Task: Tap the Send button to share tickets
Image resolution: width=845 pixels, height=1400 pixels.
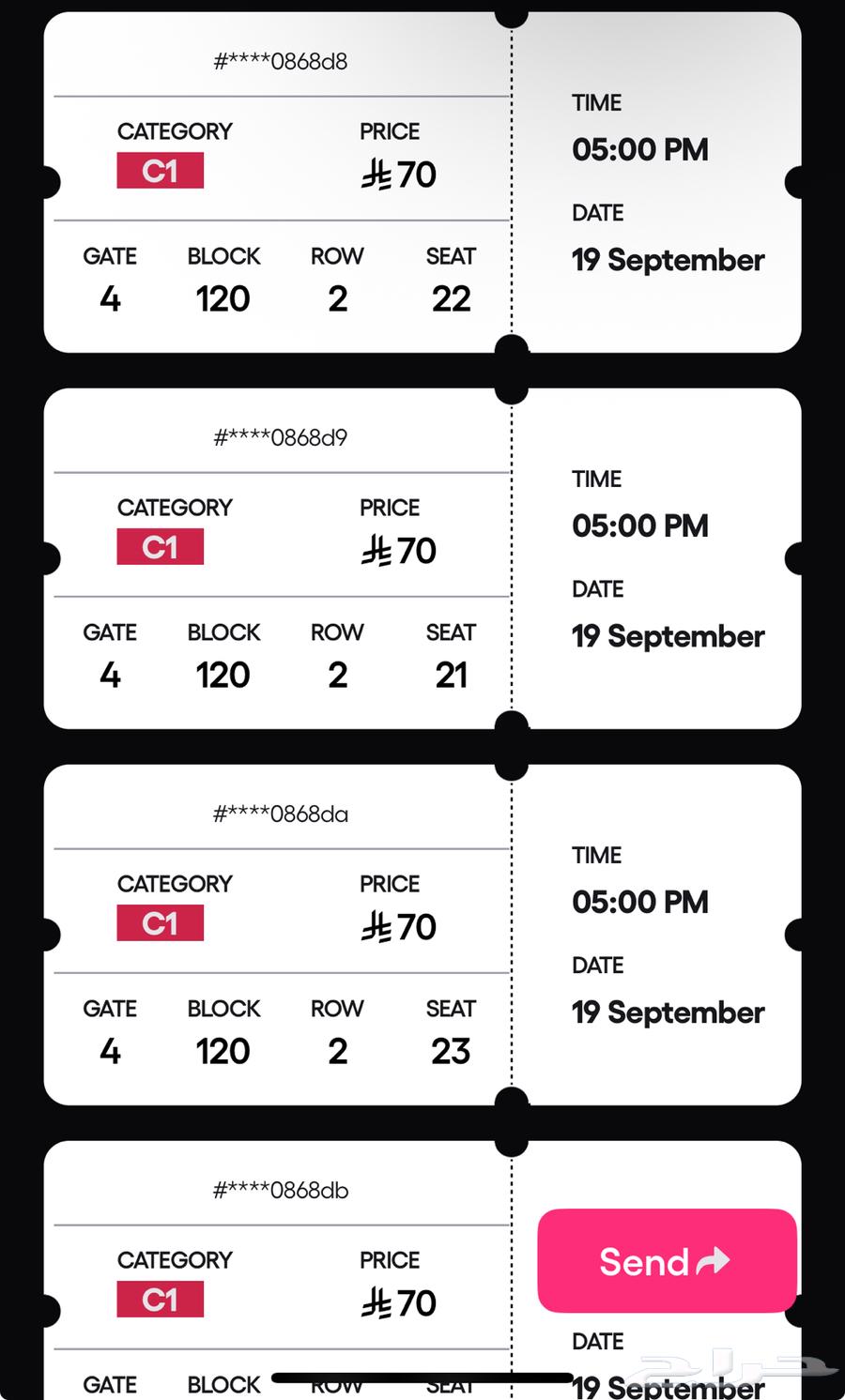Action: 666,1261
